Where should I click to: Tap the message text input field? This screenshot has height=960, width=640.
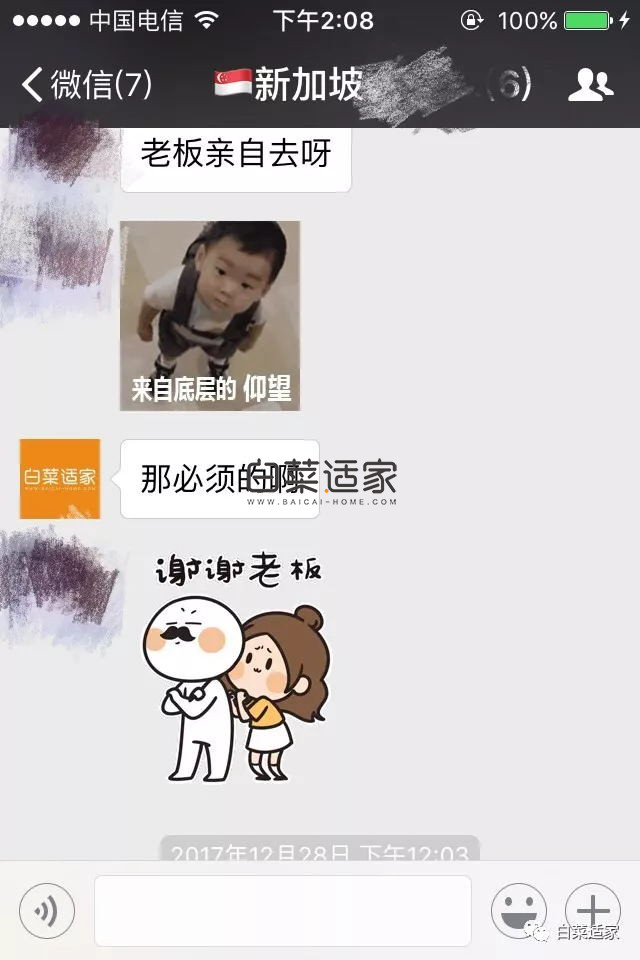[282, 911]
